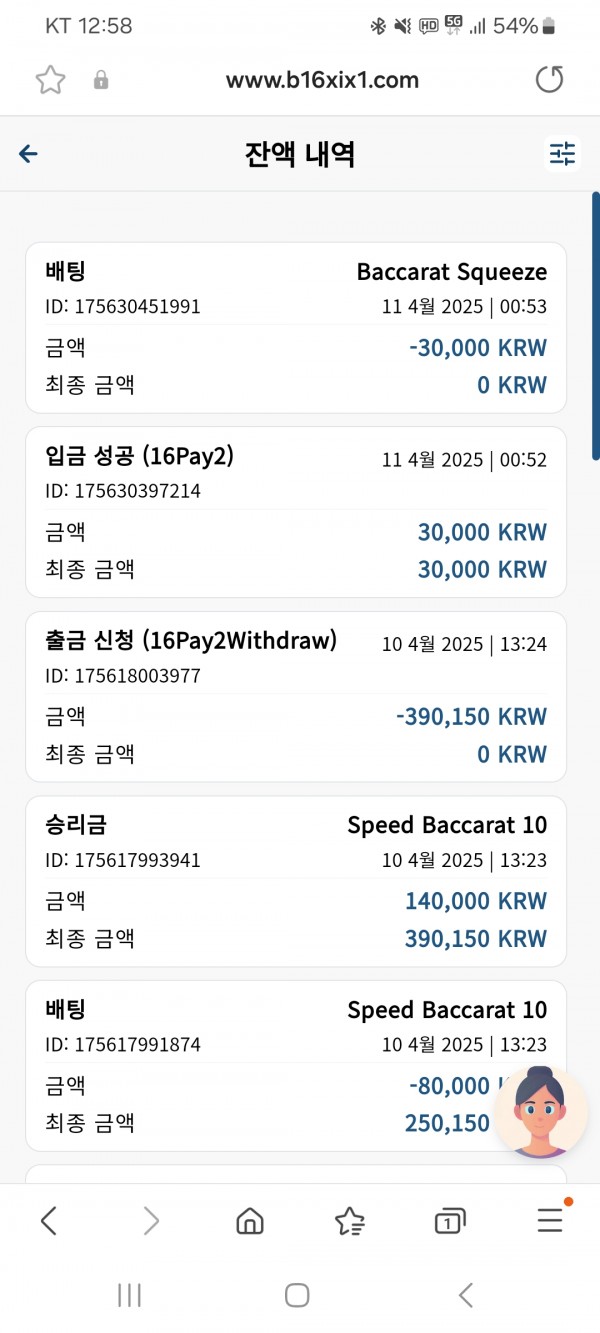
Task: Open the browser menu
Action: coord(550,1219)
